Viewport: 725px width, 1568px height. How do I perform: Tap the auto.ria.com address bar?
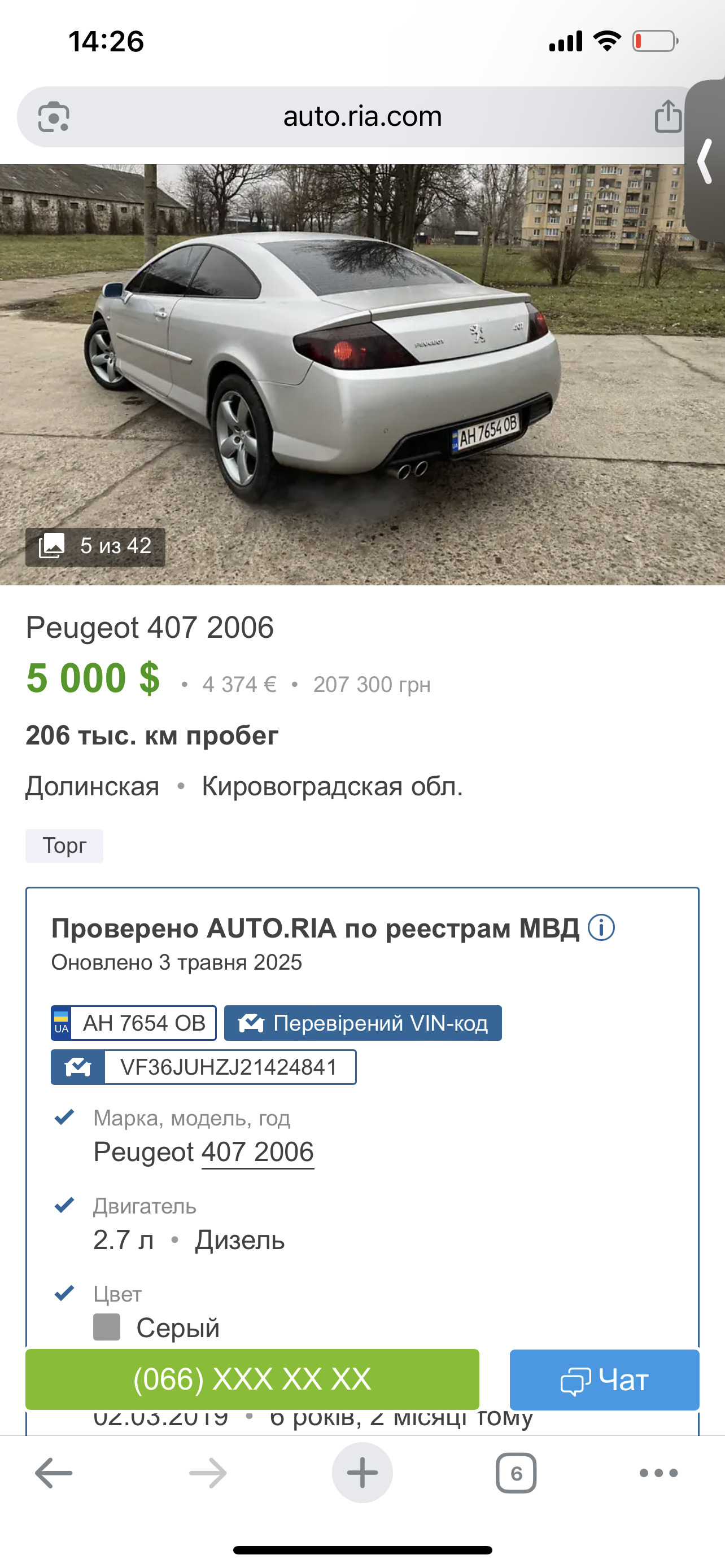pyautogui.click(x=361, y=116)
